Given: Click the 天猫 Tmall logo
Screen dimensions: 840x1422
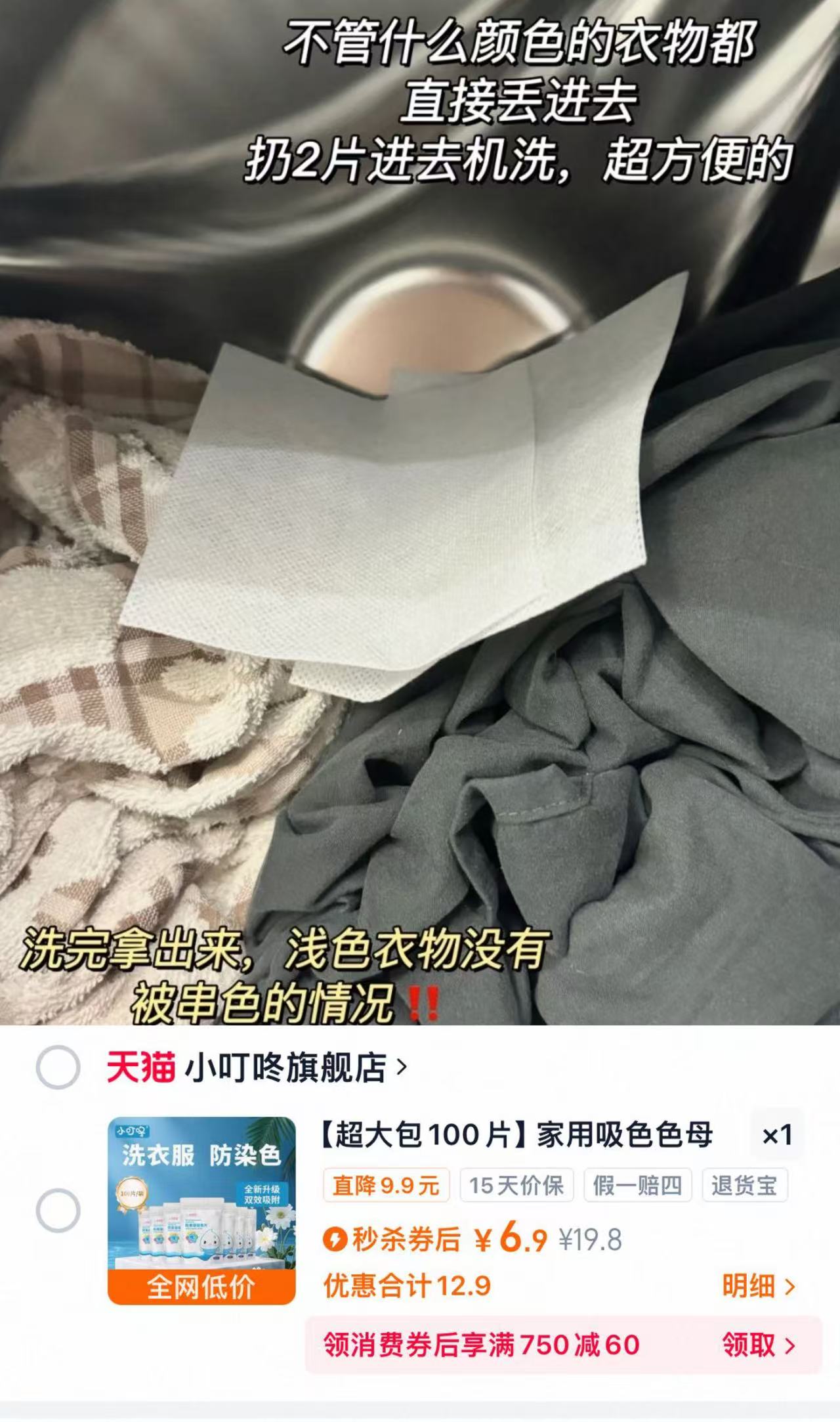Looking at the screenshot, I should 141,1066.
